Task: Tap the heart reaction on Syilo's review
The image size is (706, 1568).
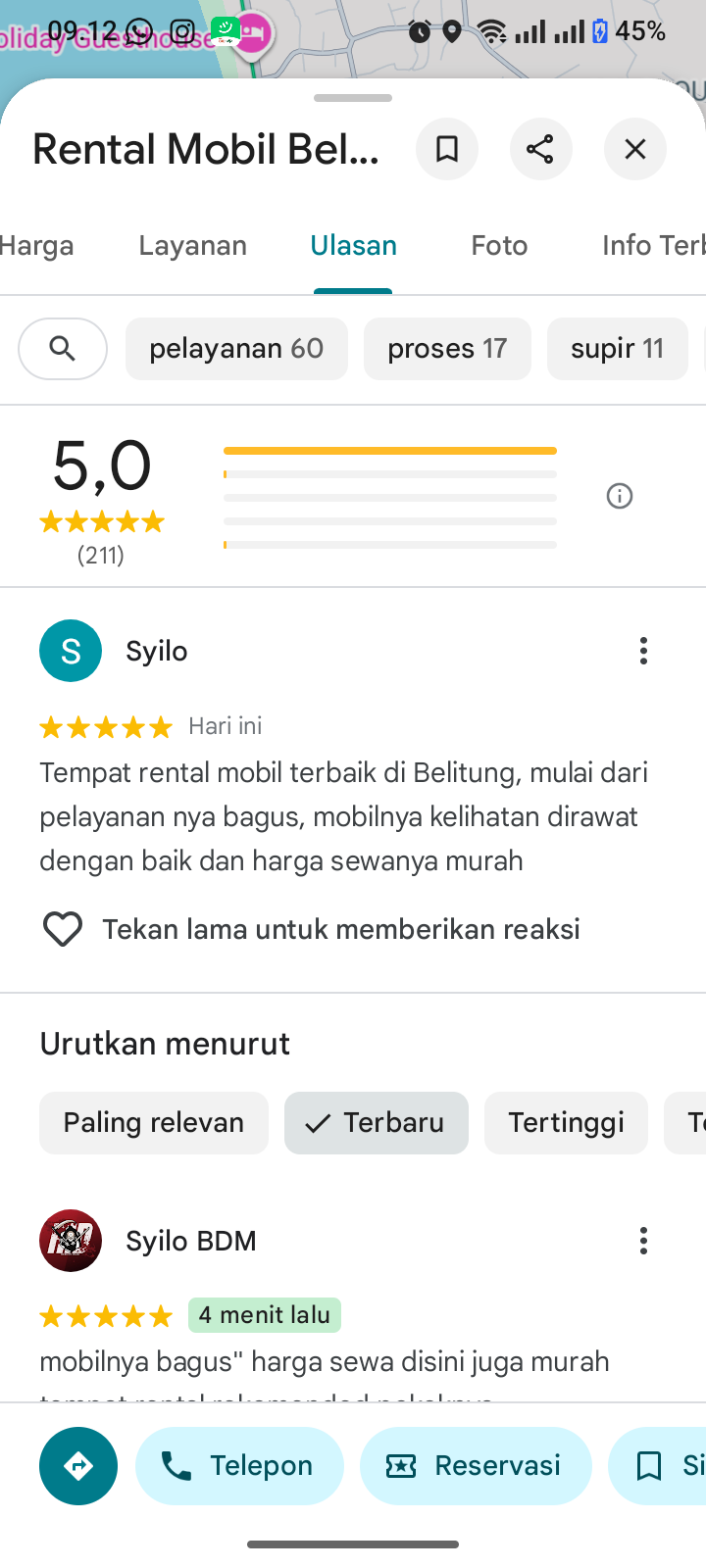Action: coord(63,929)
